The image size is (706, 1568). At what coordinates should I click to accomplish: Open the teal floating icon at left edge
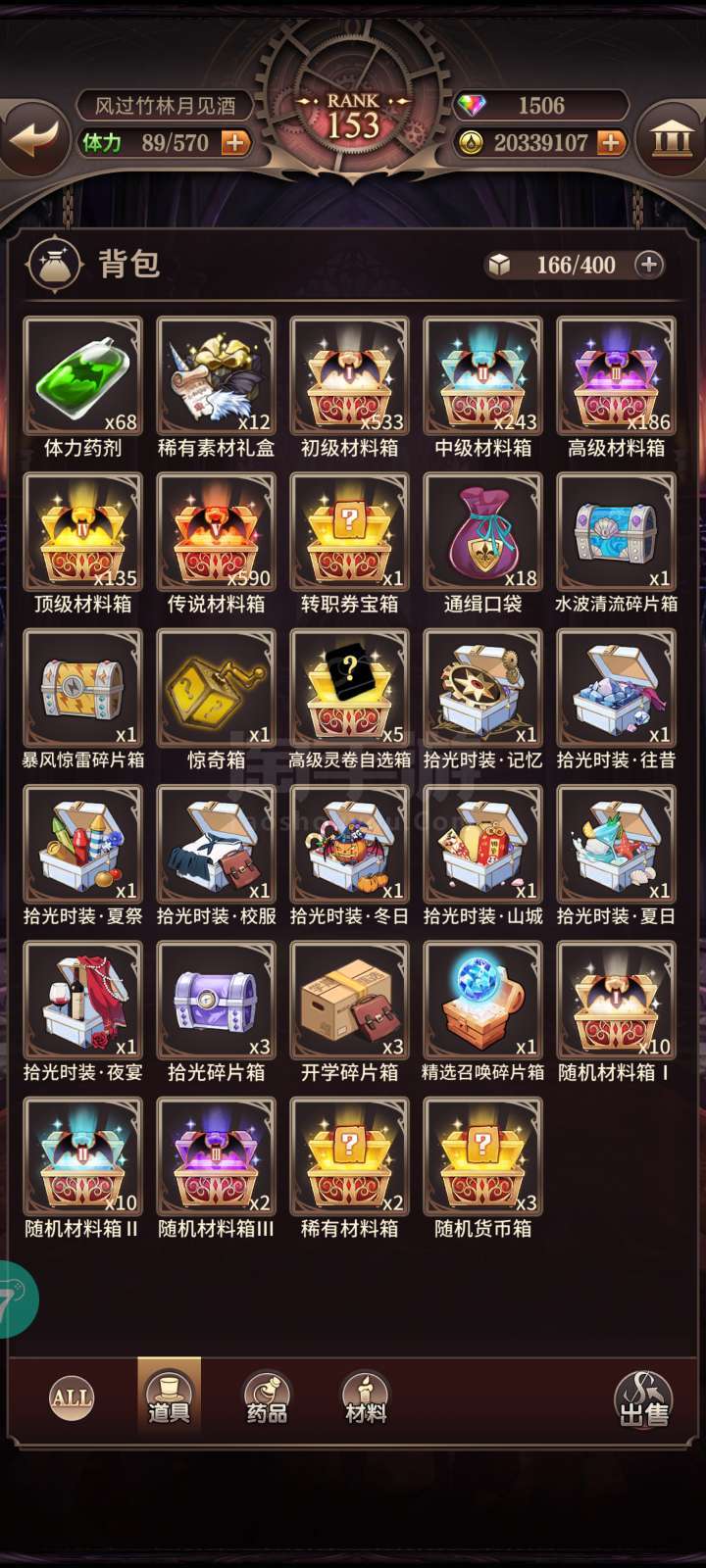pos(17,1300)
